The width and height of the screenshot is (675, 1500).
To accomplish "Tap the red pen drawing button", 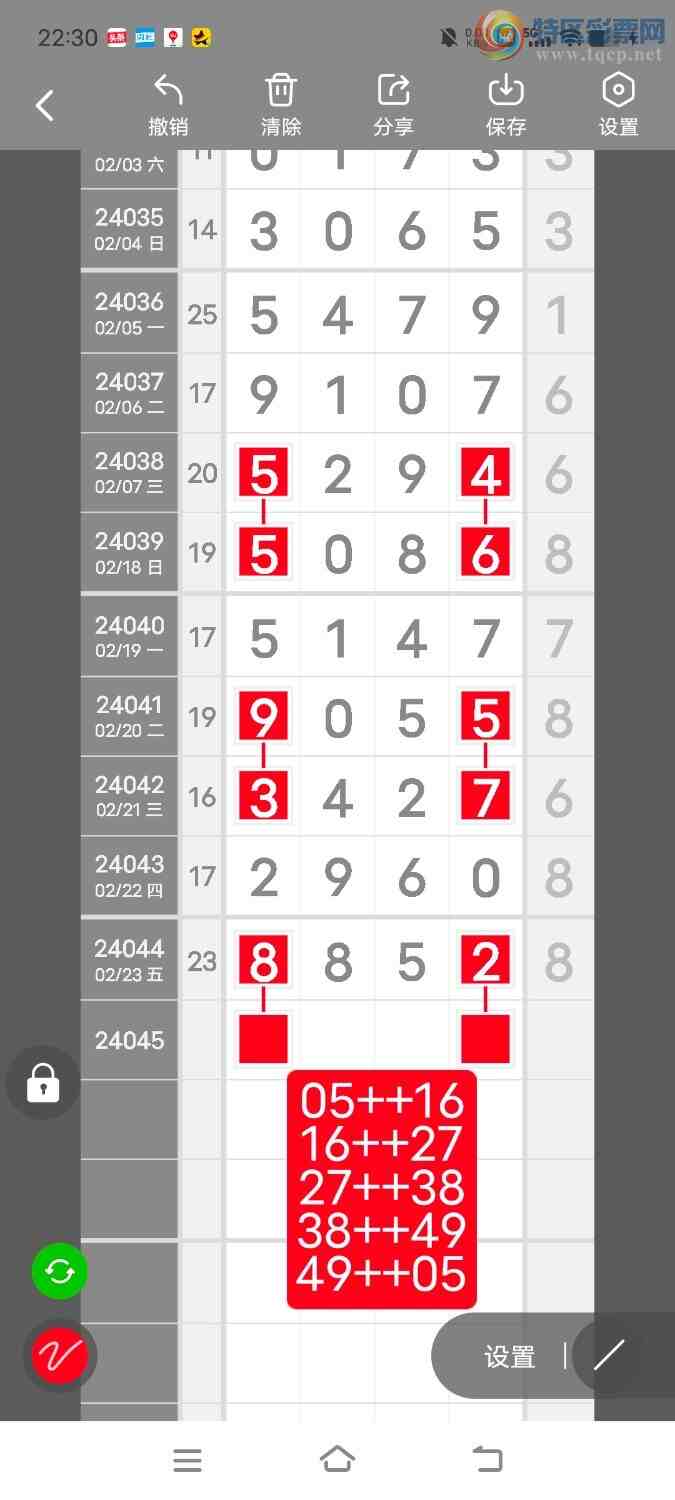I will pyautogui.click(x=60, y=1356).
